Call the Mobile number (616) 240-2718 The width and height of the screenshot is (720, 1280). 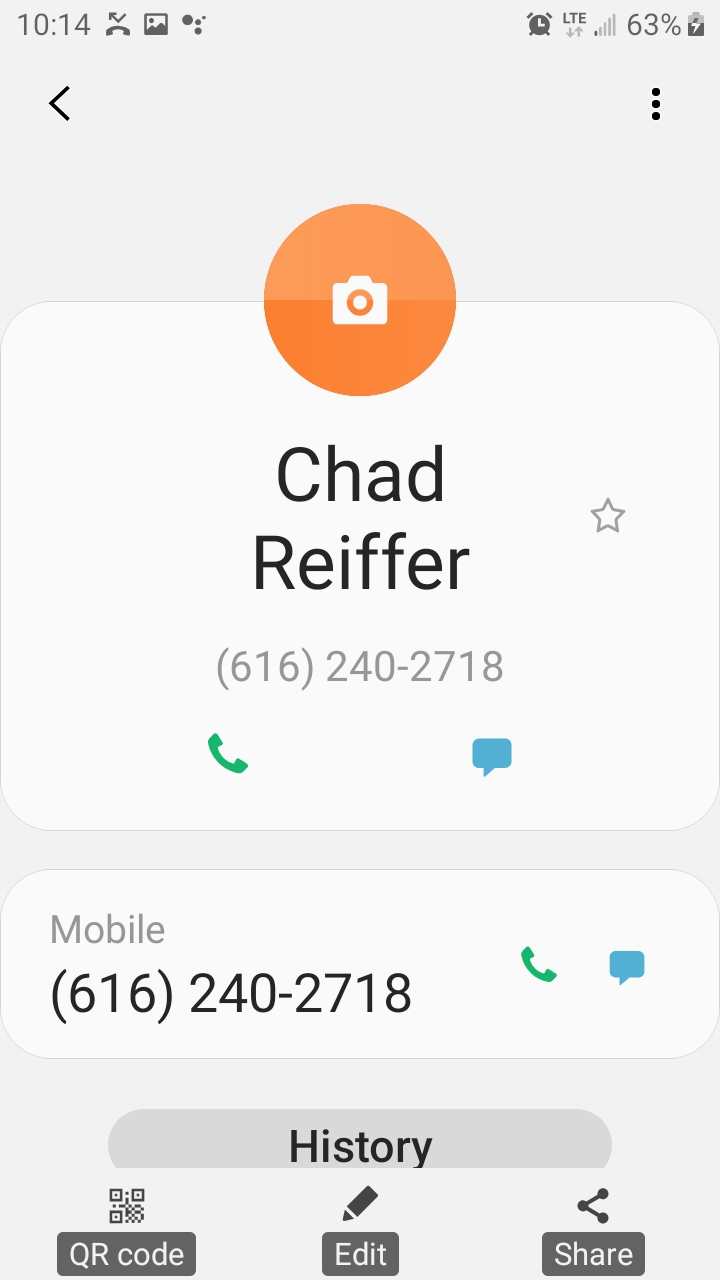click(539, 965)
